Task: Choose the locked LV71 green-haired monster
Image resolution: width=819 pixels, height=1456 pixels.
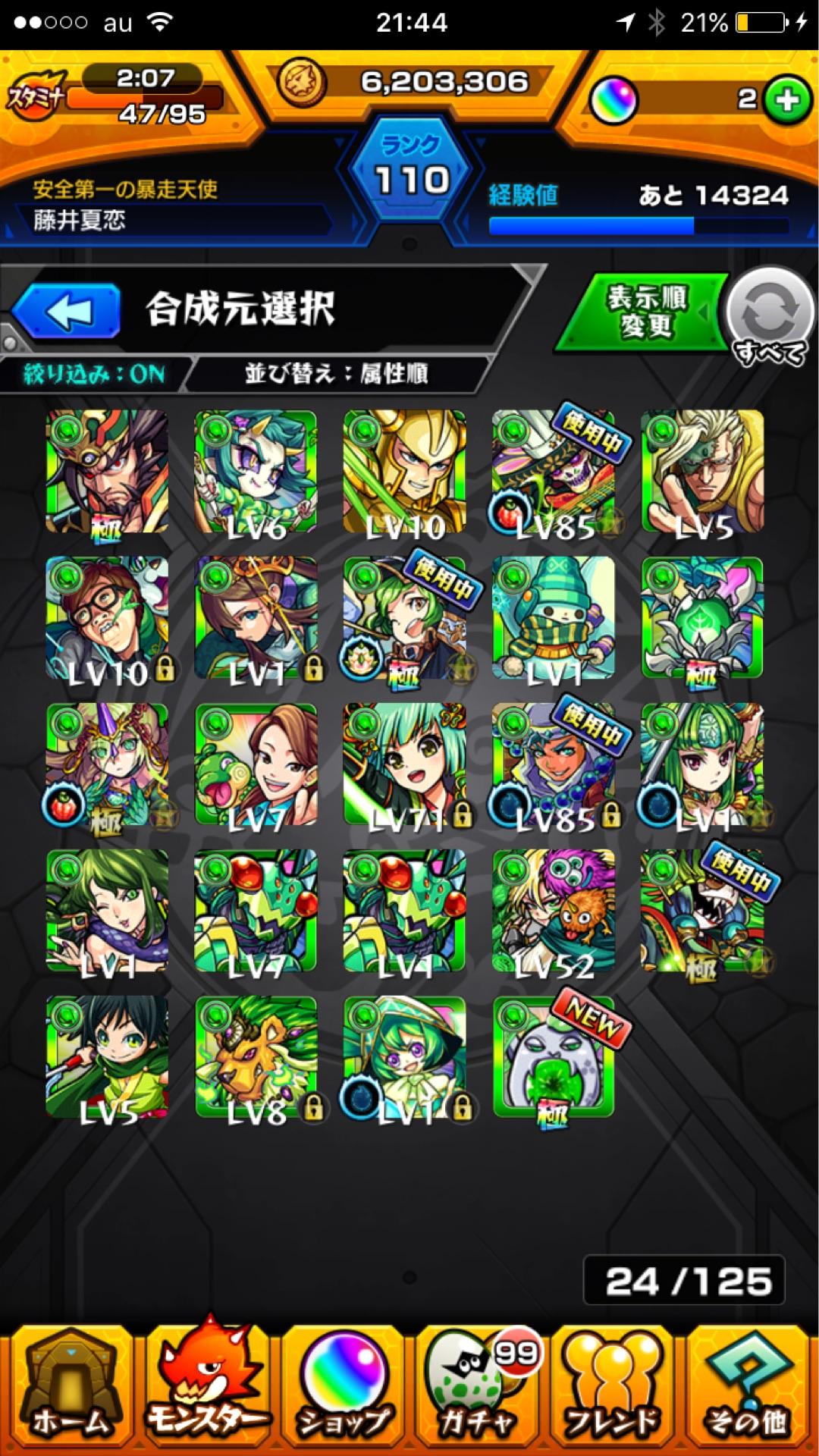Action: [405, 764]
